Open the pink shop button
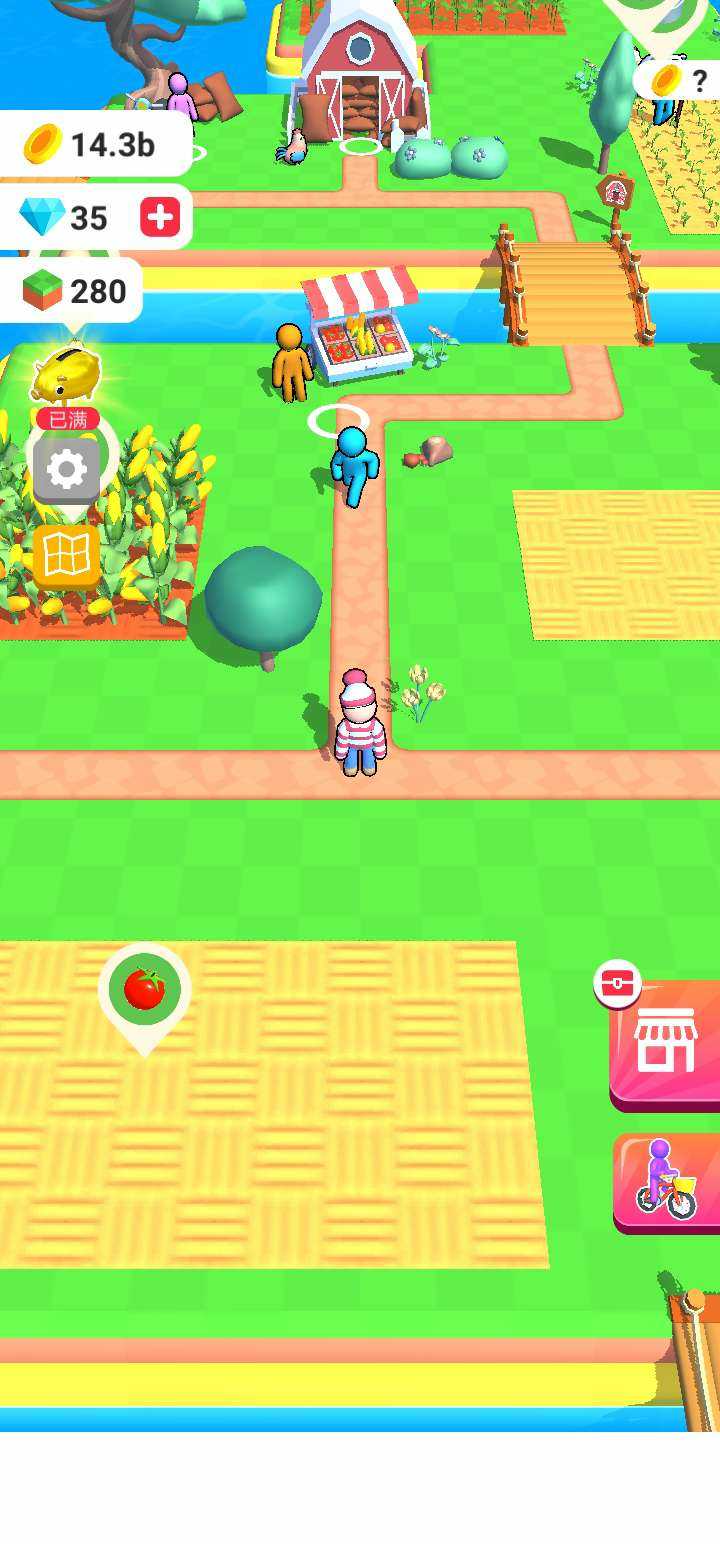Viewport: 720px width, 1544px height. 665,1042
